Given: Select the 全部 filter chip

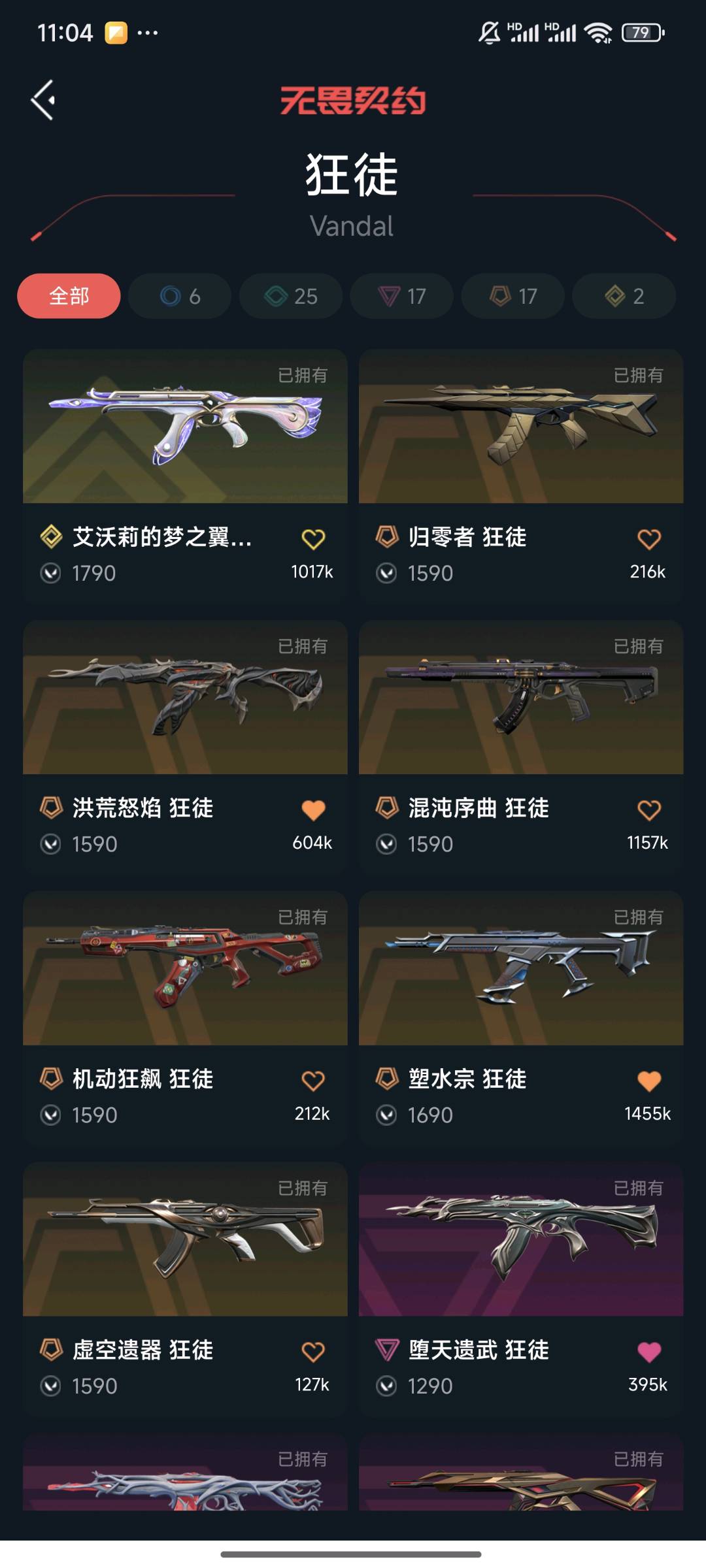Looking at the screenshot, I should click(x=69, y=296).
